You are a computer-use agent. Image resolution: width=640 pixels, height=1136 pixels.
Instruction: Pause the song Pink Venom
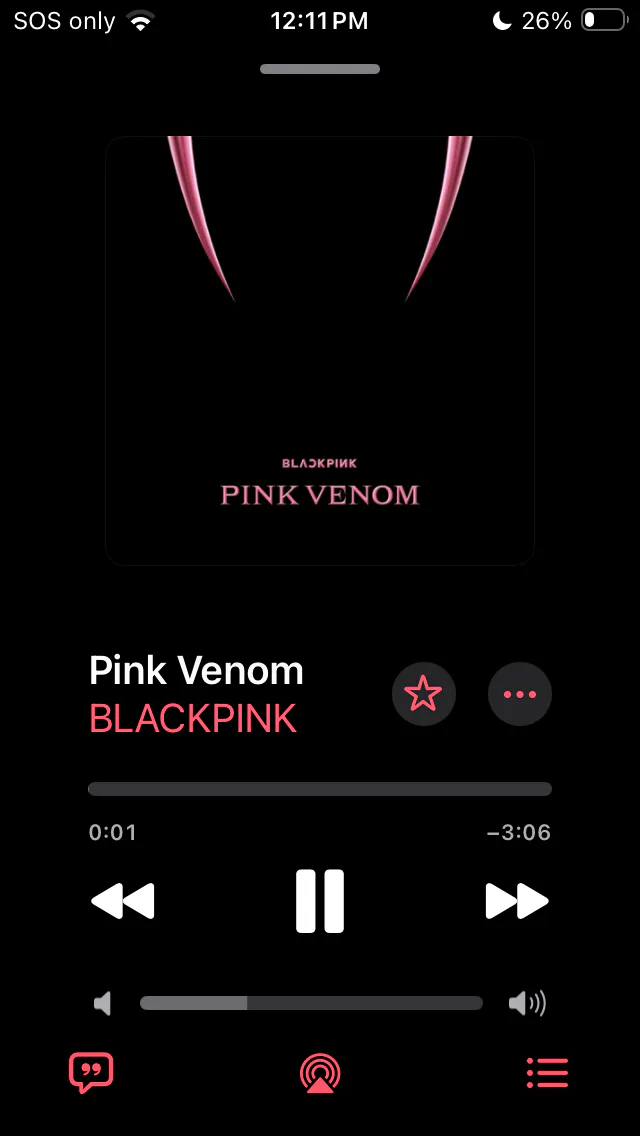[320, 901]
